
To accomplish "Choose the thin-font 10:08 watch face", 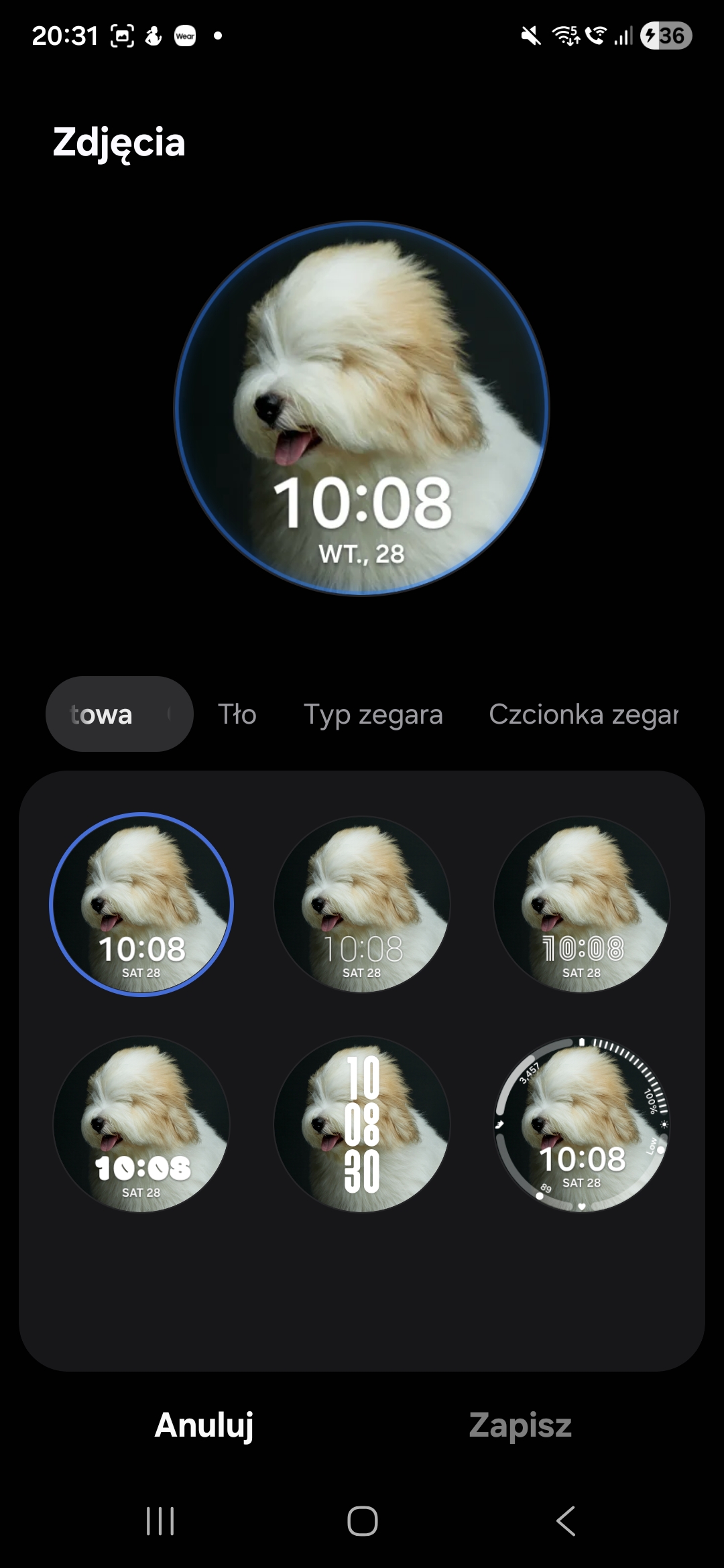I will coord(362,905).
